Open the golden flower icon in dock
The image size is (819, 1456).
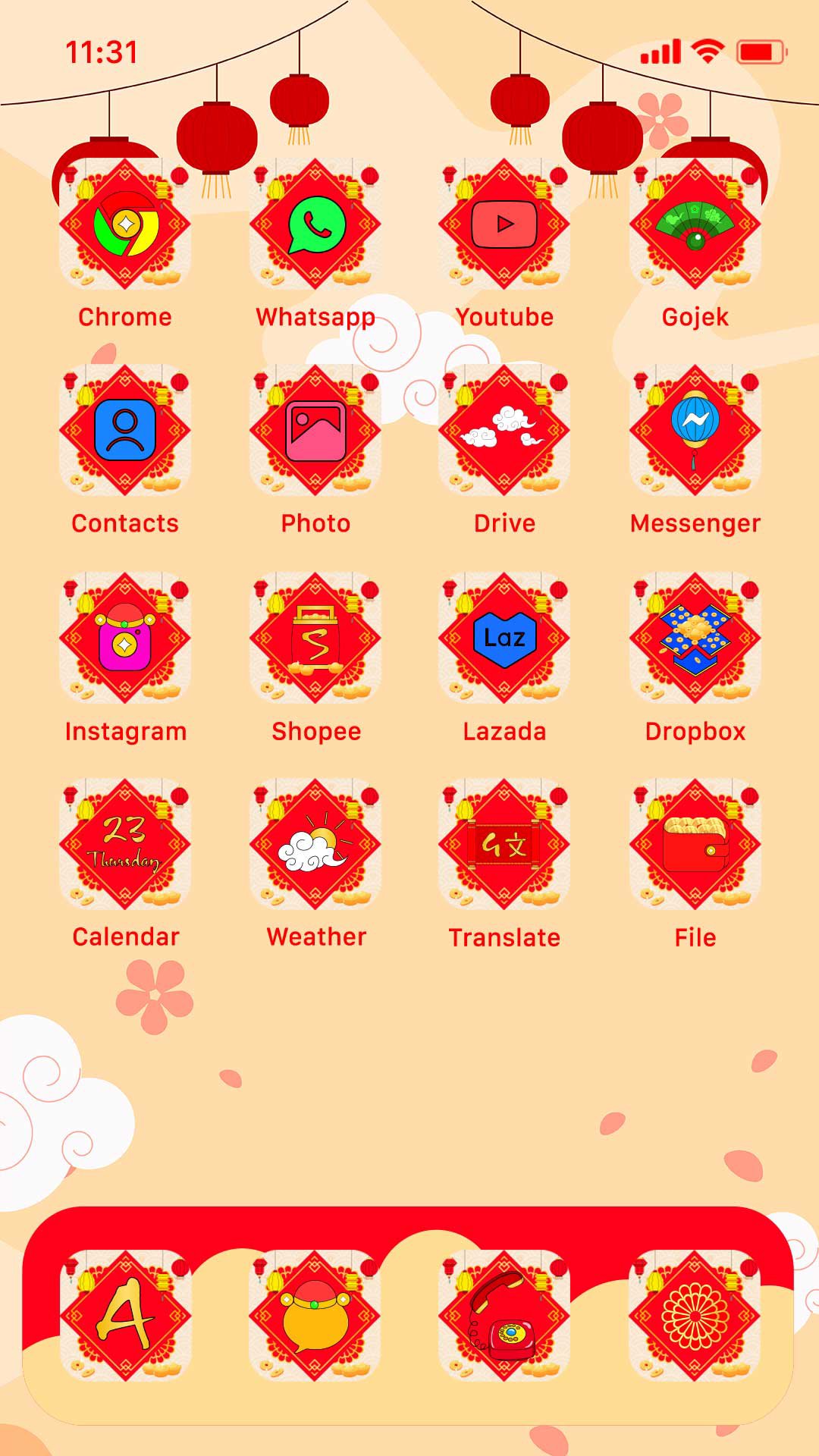click(x=695, y=1316)
